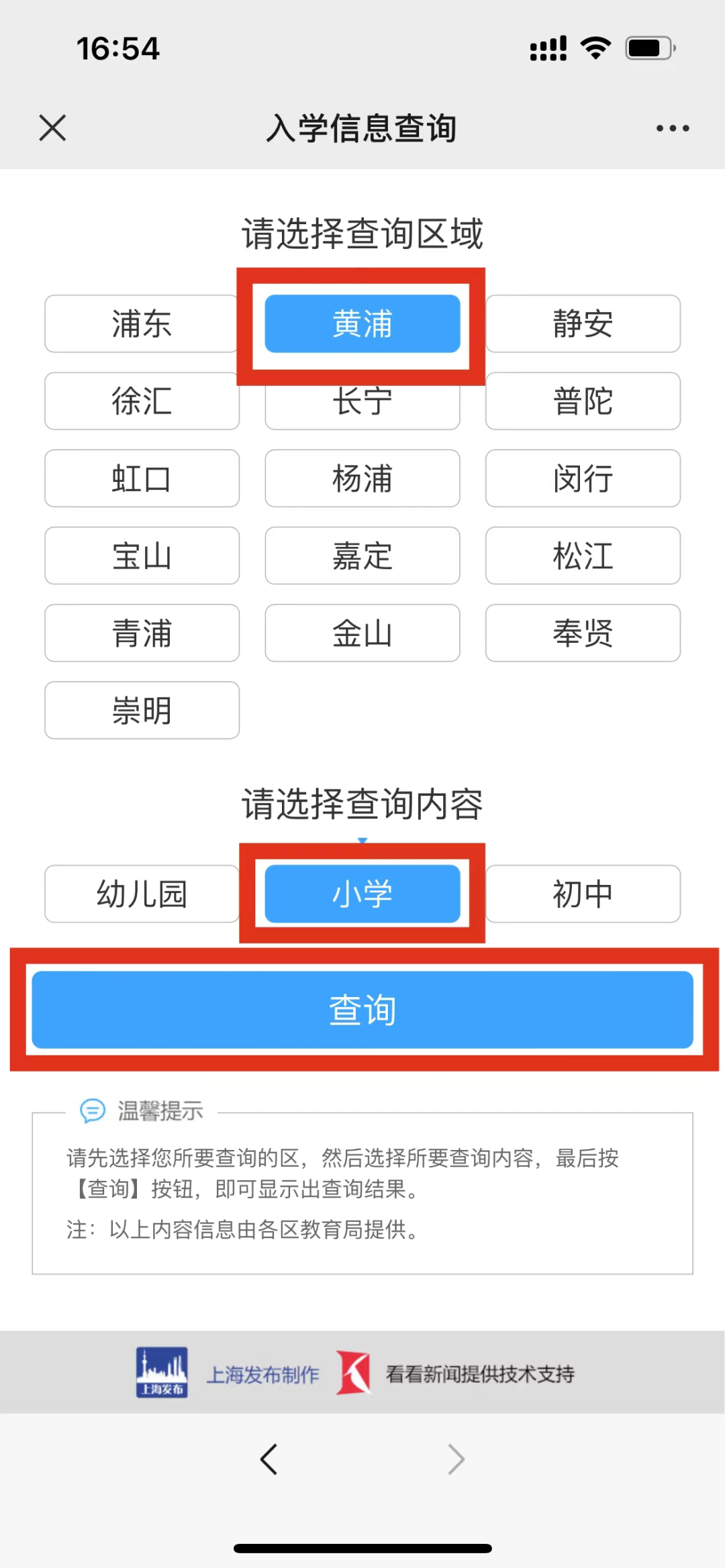The width and height of the screenshot is (725, 1568).
Task: Go back with the browser back arrow
Action: (269, 1459)
